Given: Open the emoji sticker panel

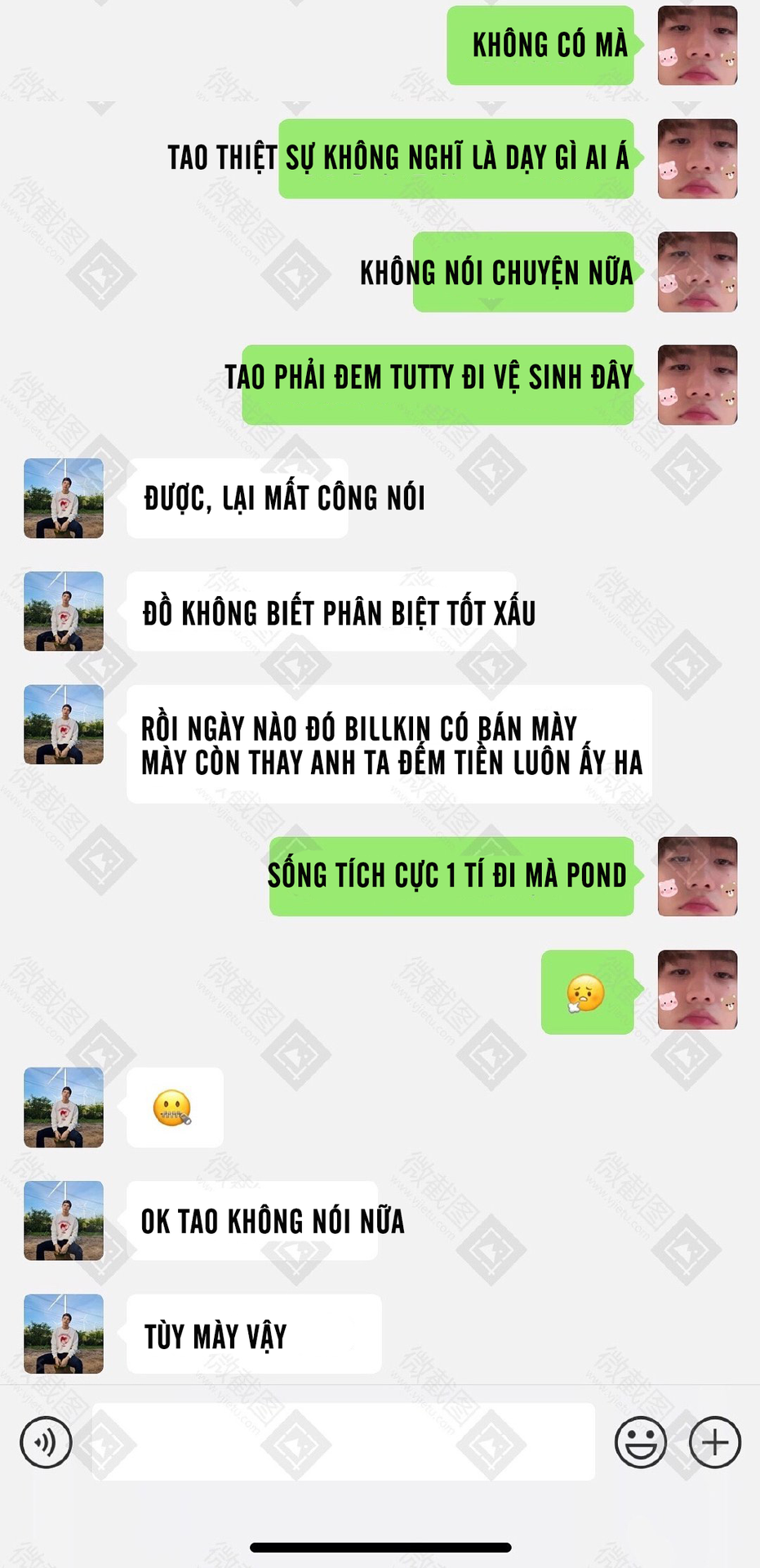Looking at the screenshot, I should [640, 1442].
